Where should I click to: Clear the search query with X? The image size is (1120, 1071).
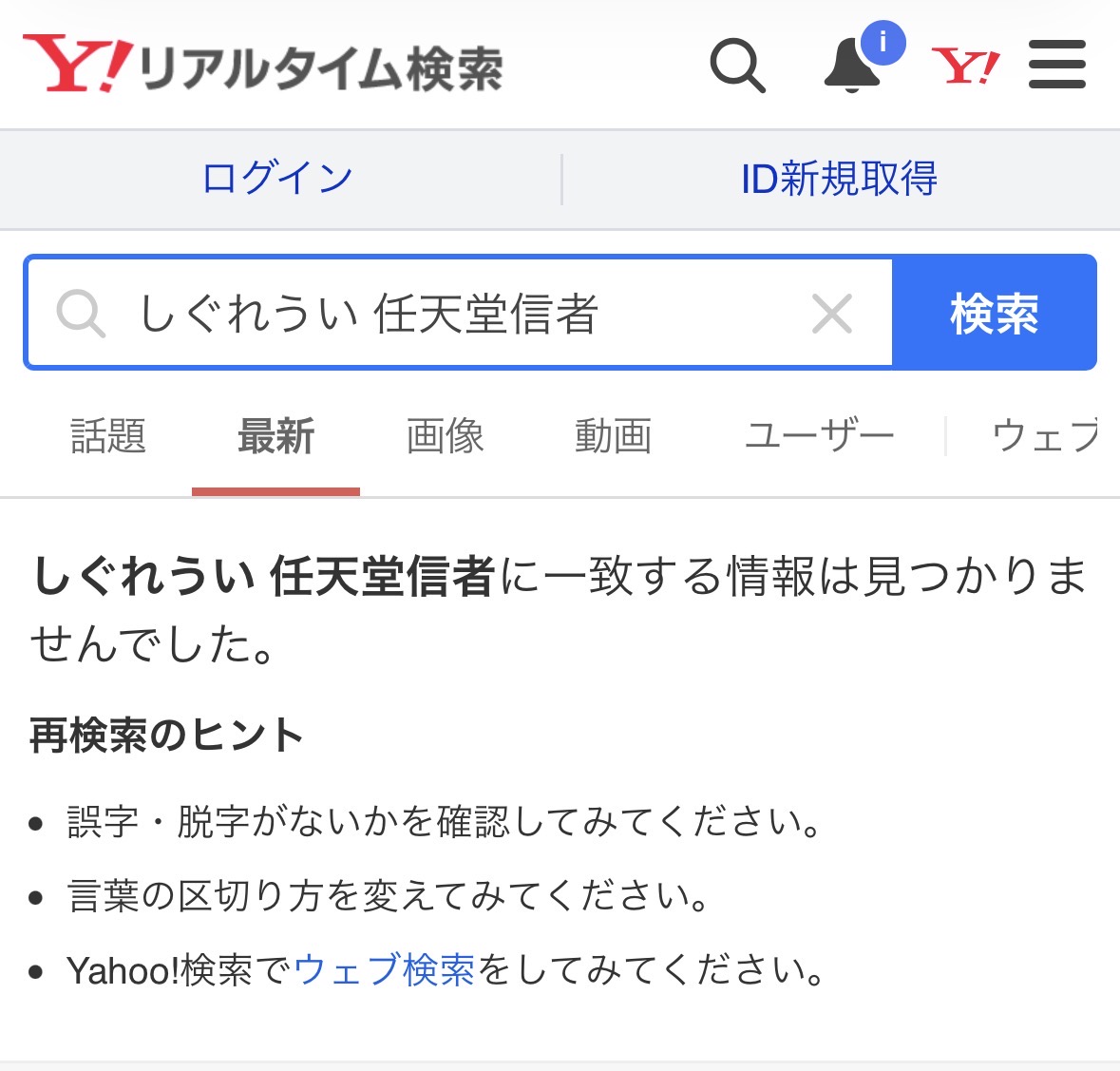[x=832, y=314]
